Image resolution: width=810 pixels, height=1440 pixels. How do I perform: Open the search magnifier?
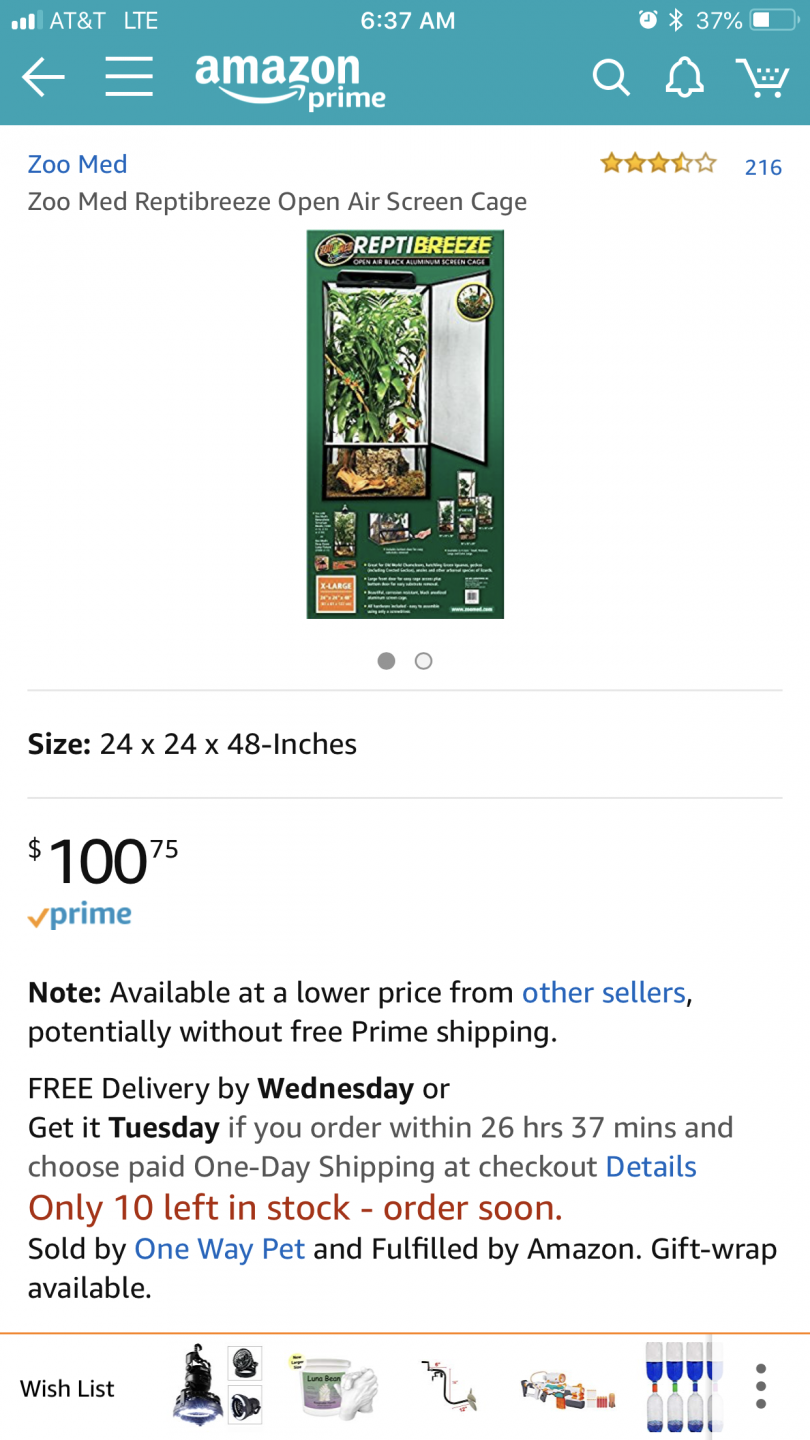pos(610,77)
